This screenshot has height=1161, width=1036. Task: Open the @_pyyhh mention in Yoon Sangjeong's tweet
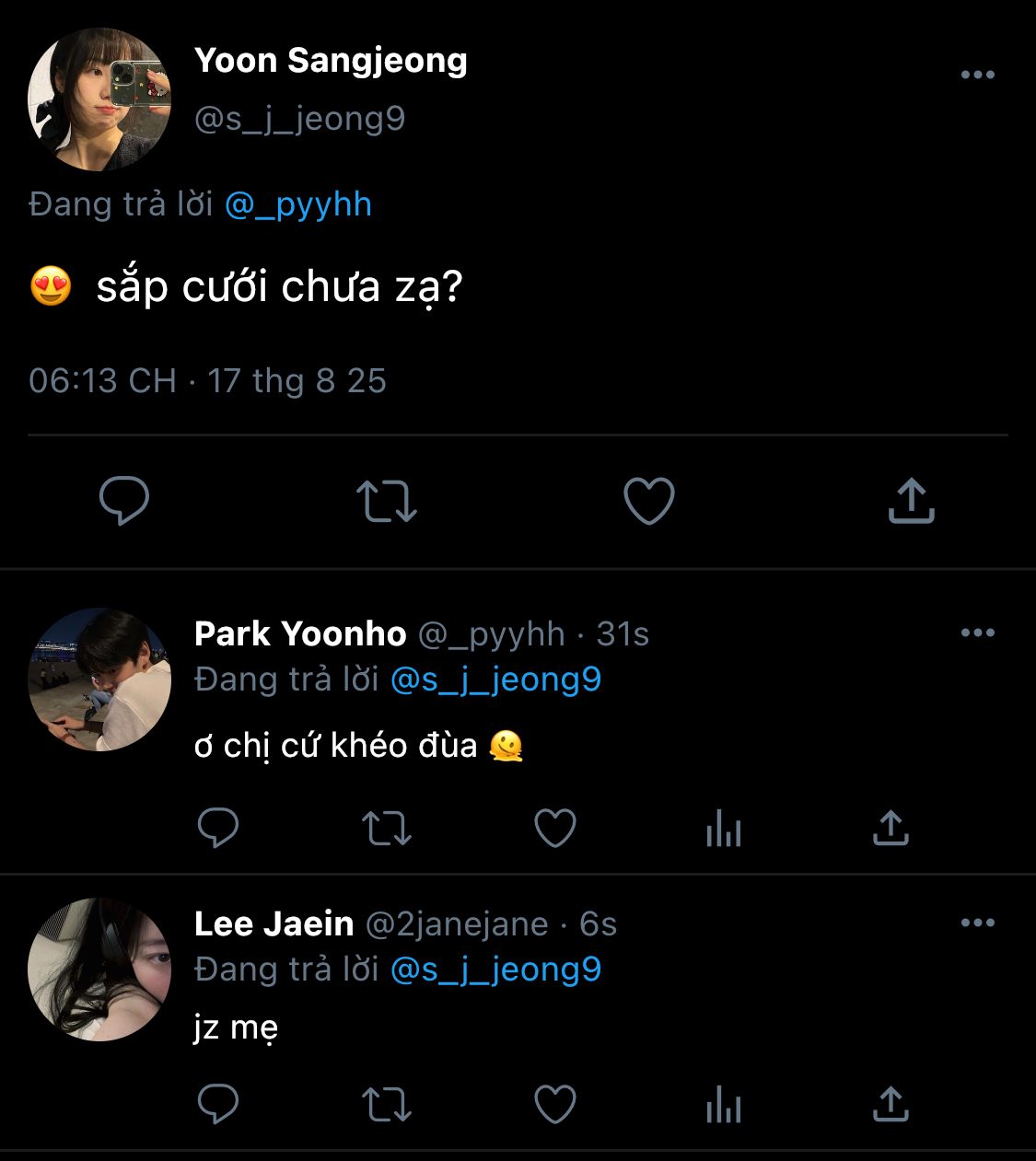[298, 203]
